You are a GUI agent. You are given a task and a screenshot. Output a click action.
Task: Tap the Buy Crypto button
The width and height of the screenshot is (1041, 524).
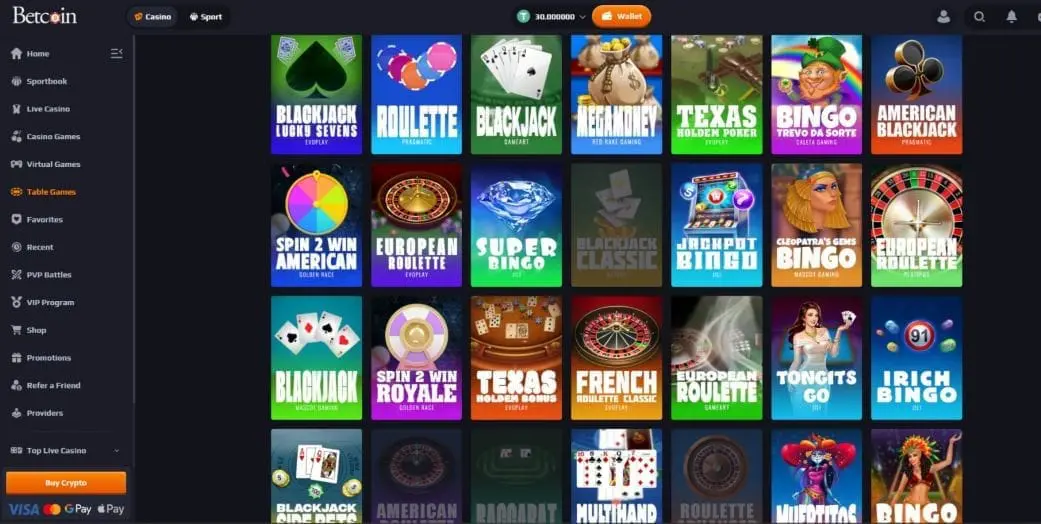click(x=66, y=483)
